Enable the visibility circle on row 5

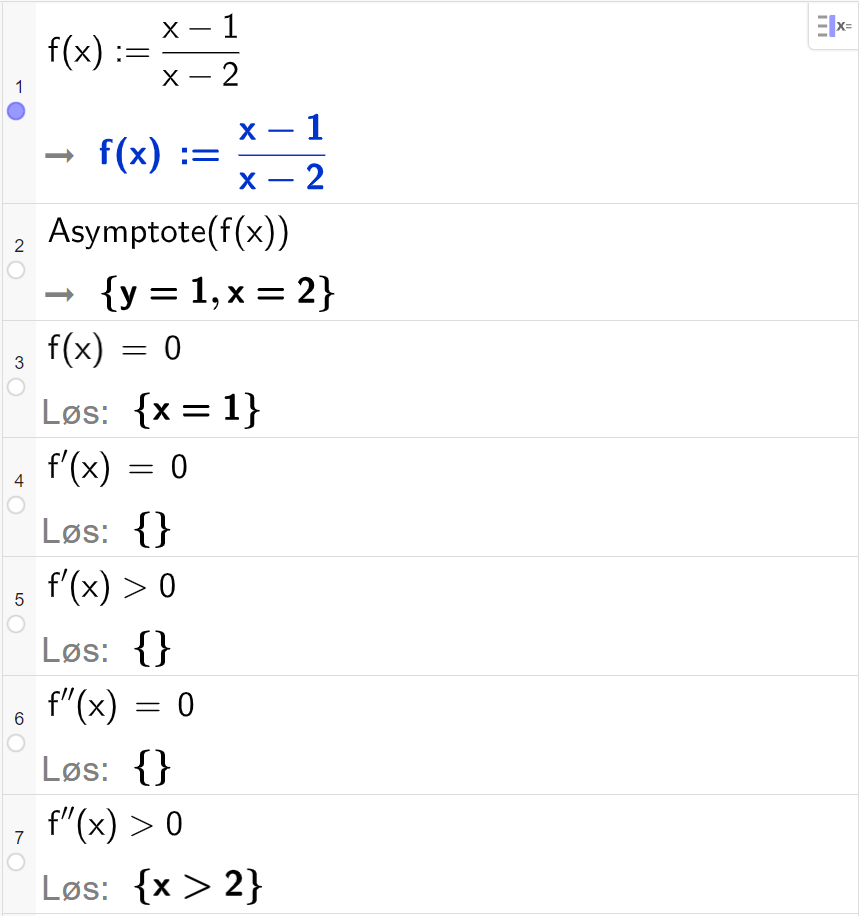point(15,624)
